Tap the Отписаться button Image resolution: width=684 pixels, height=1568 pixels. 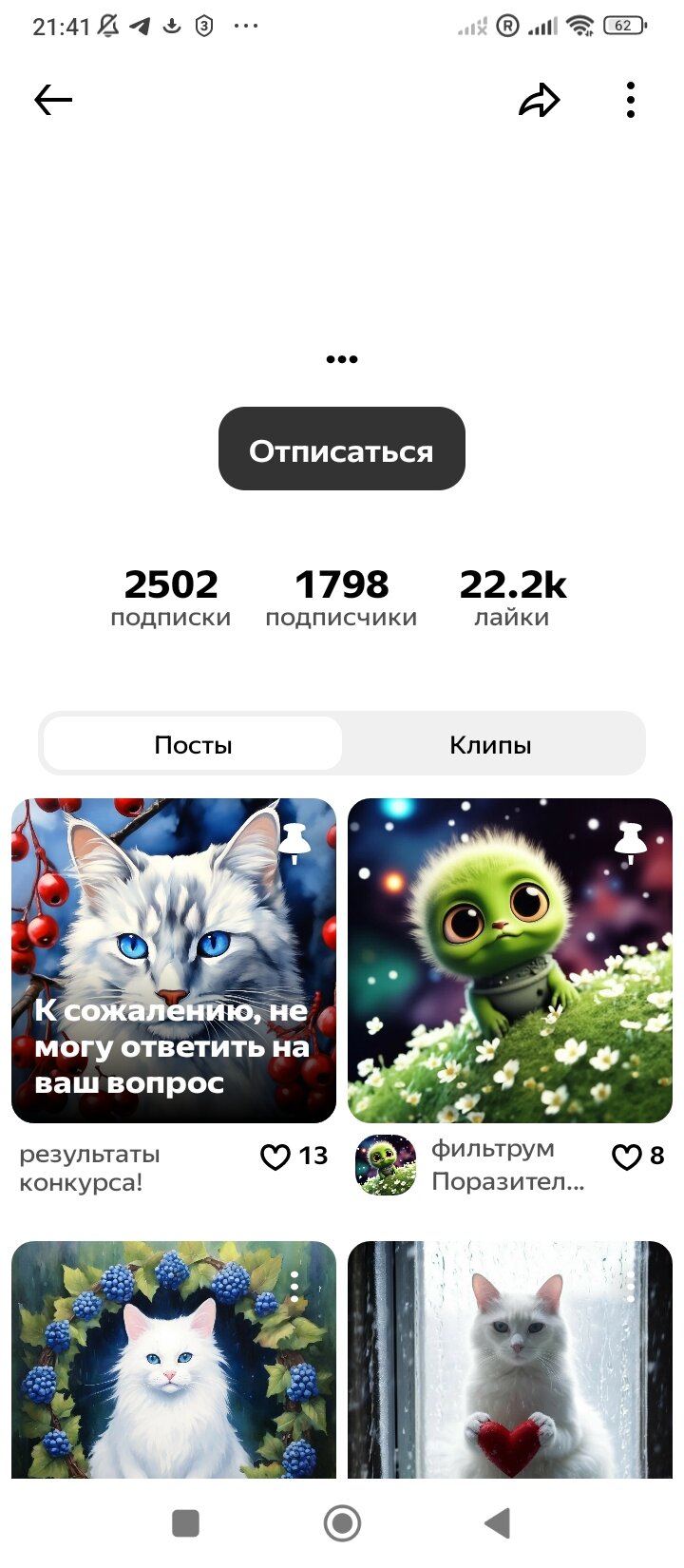coord(341,449)
